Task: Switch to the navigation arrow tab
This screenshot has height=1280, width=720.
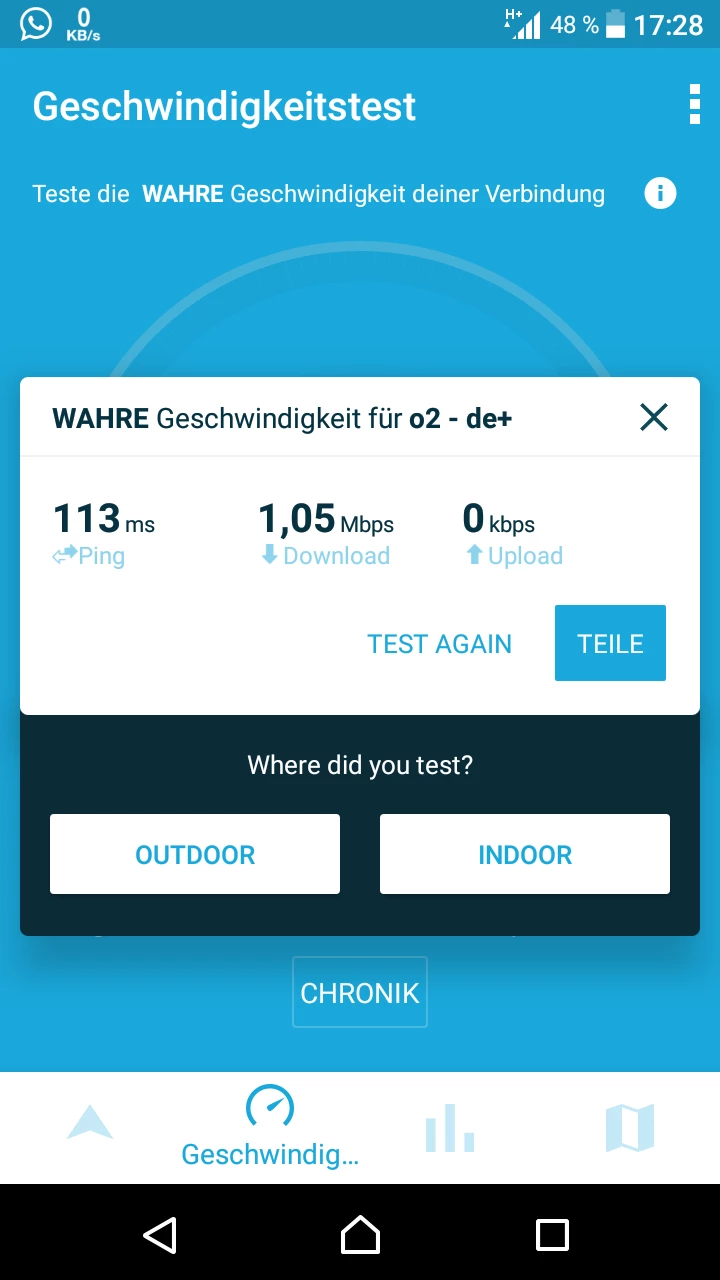Action: 90,1125
